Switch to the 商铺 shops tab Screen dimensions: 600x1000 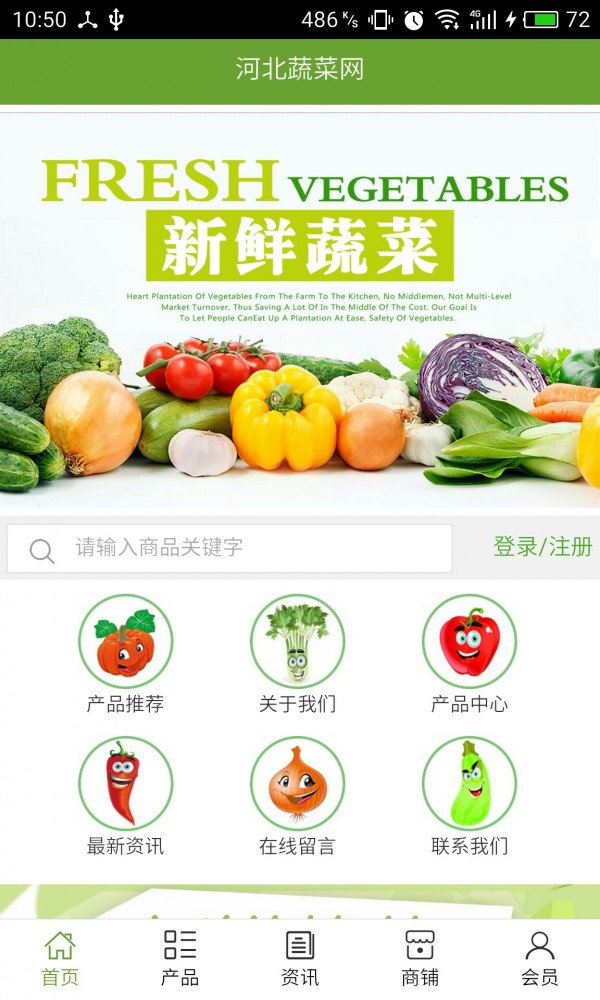click(x=420, y=958)
